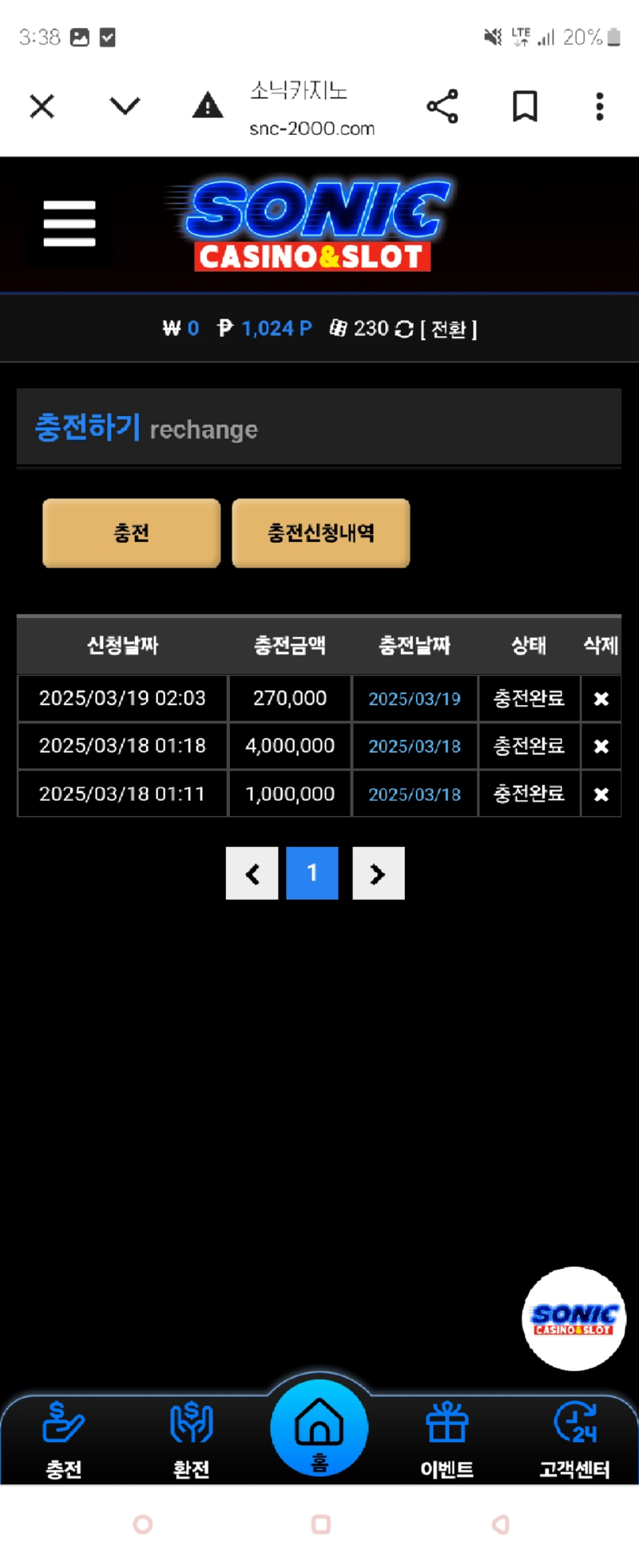The height and width of the screenshot is (1568, 639).
Task: Delete the 4,000,000 recharge record
Action: tap(601, 746)
